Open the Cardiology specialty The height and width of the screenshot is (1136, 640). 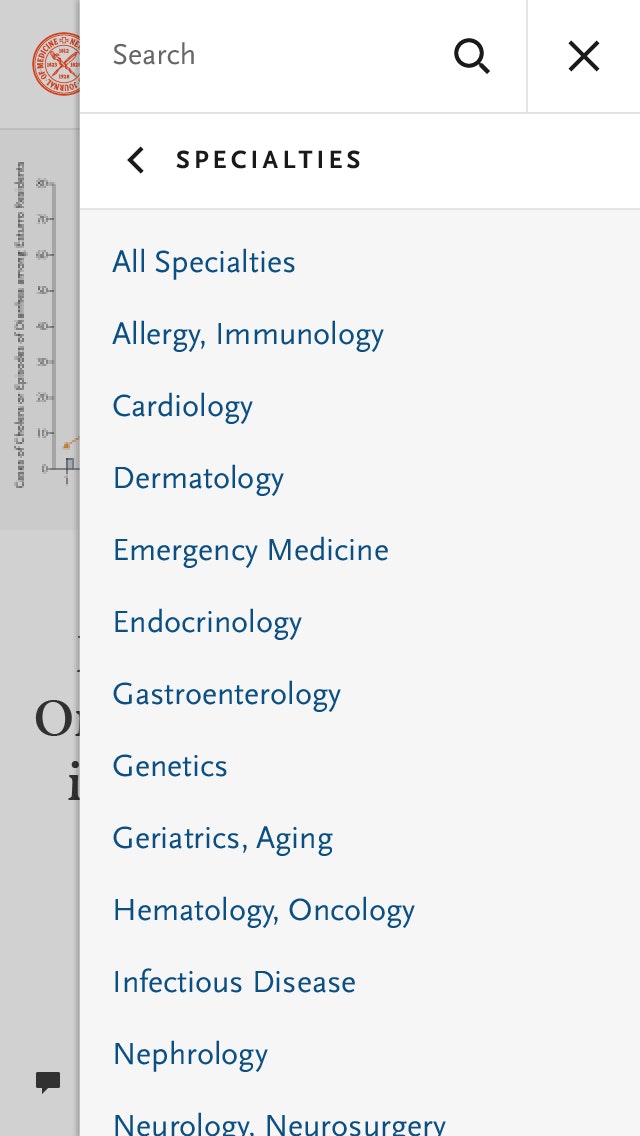(183, 406)
